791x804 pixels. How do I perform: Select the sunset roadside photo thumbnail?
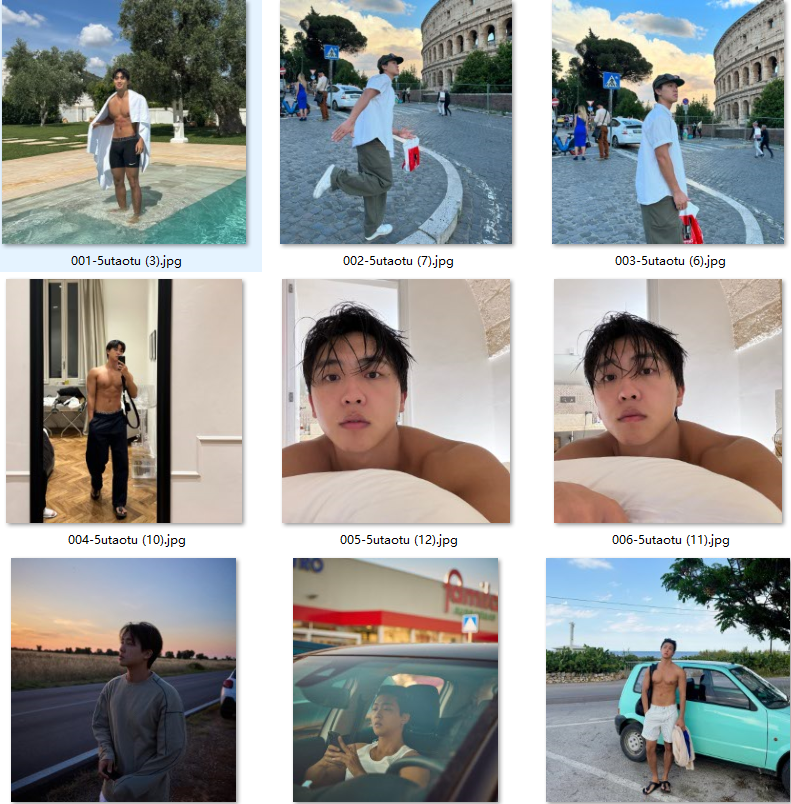click(x=124, y=679)
